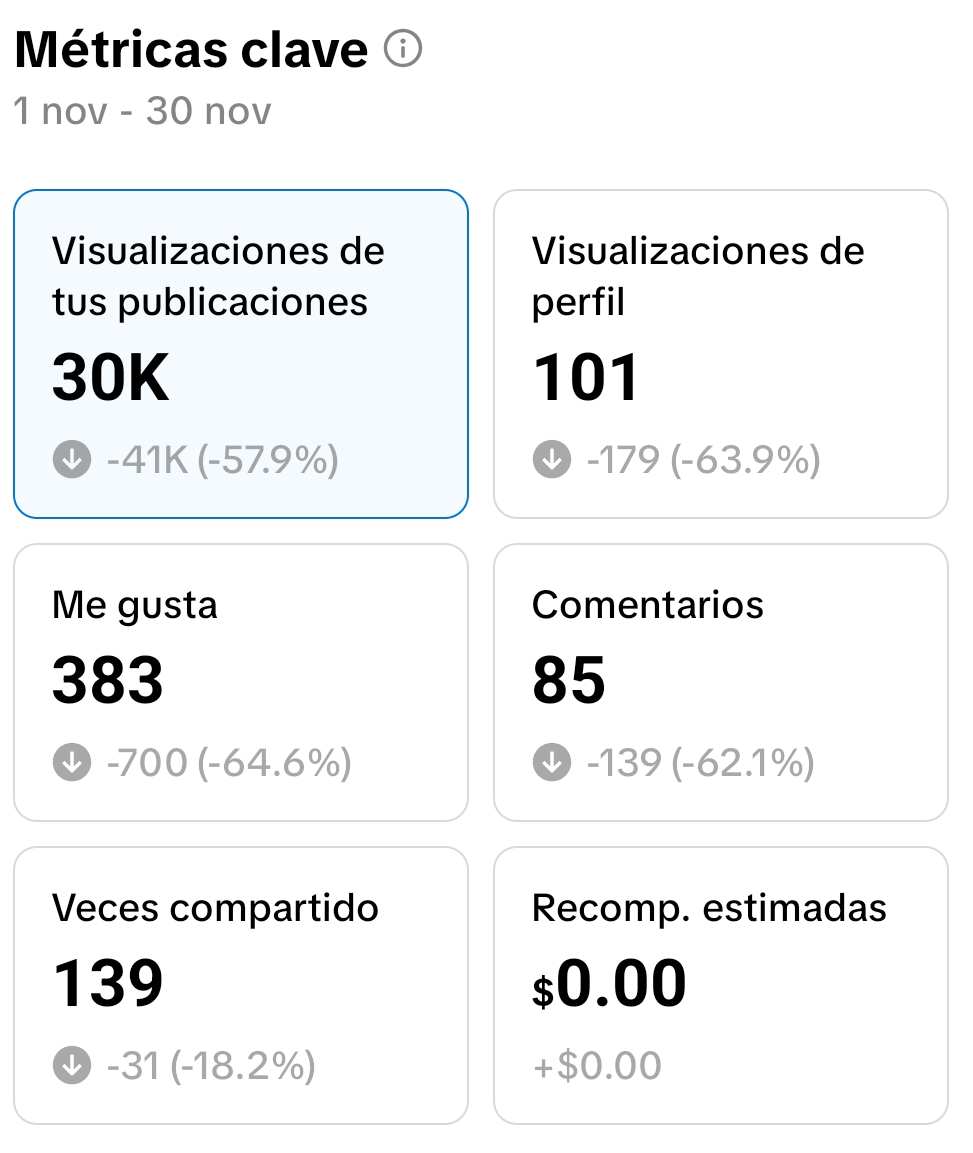
Task: Open the Me gusta metric card
Action: point(240,681)
